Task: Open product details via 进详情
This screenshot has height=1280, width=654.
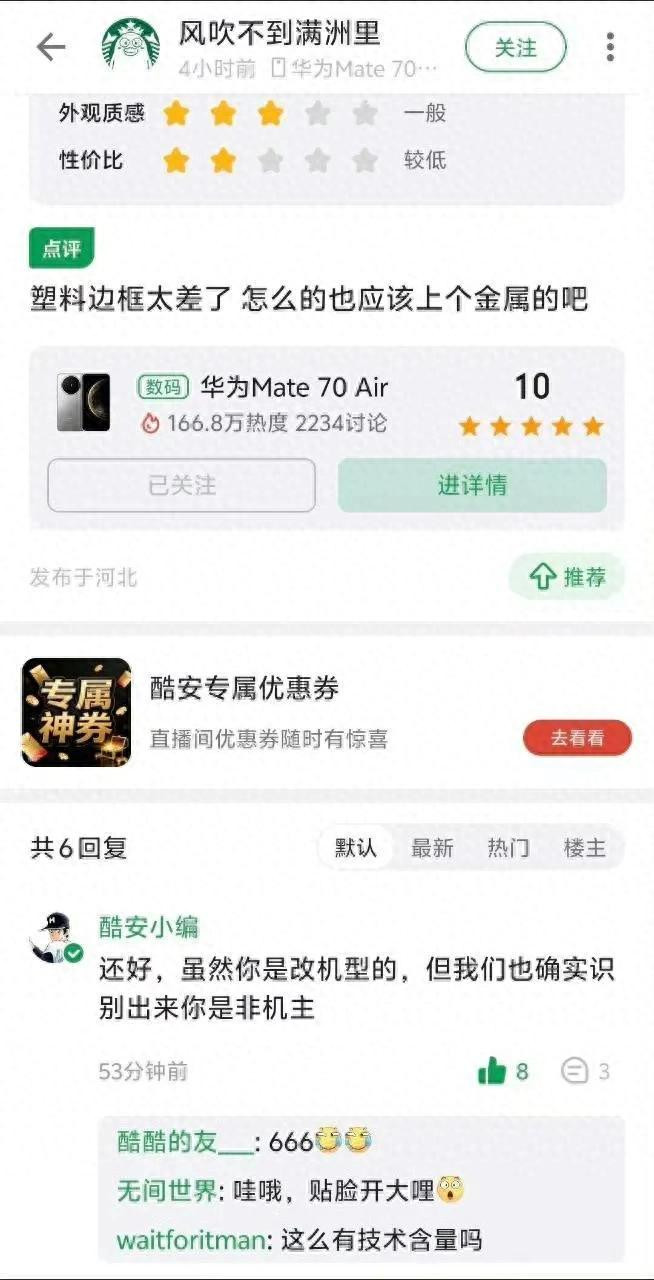Action: point(472,485)
